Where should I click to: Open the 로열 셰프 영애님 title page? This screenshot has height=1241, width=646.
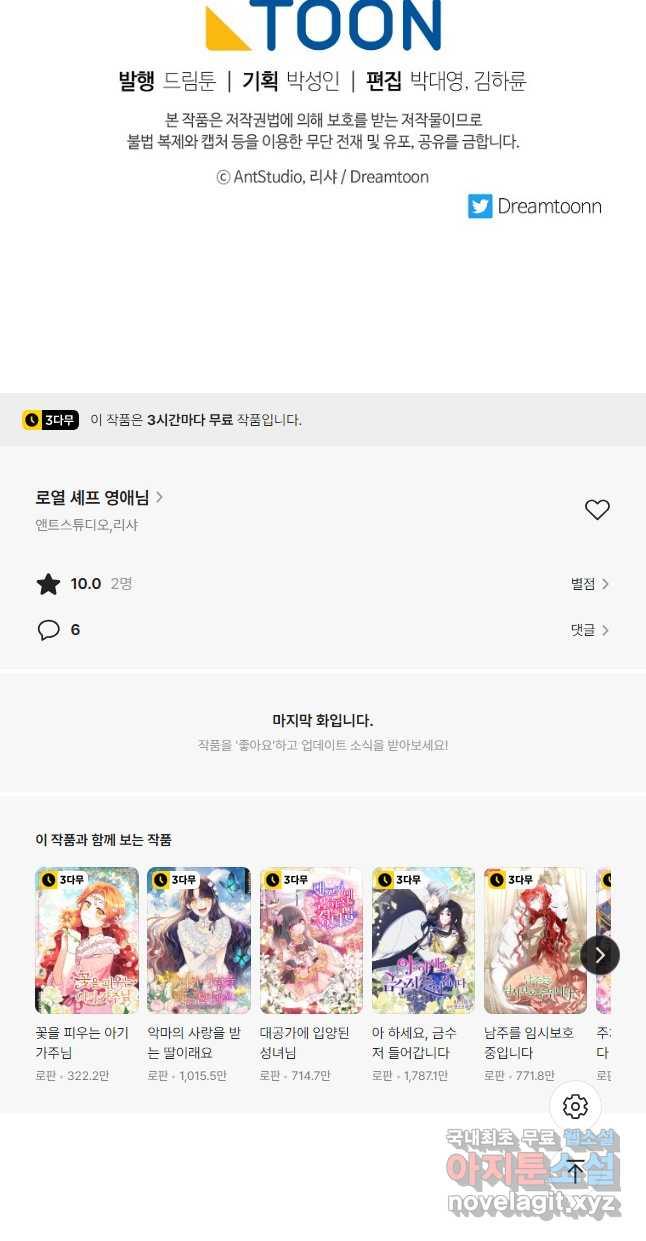pos(99,497)
